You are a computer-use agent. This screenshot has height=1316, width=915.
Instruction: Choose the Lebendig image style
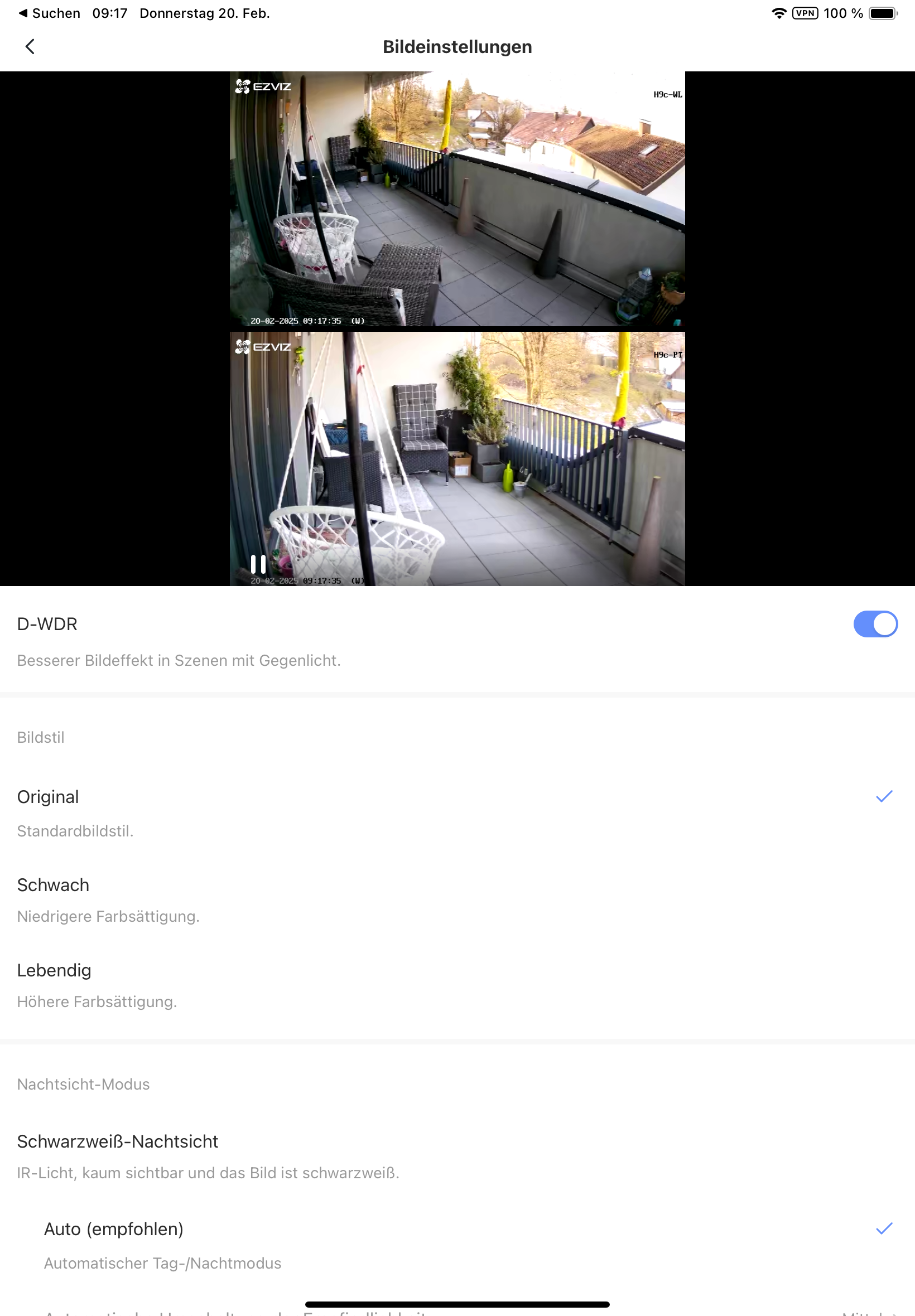(x=55, y=970)
